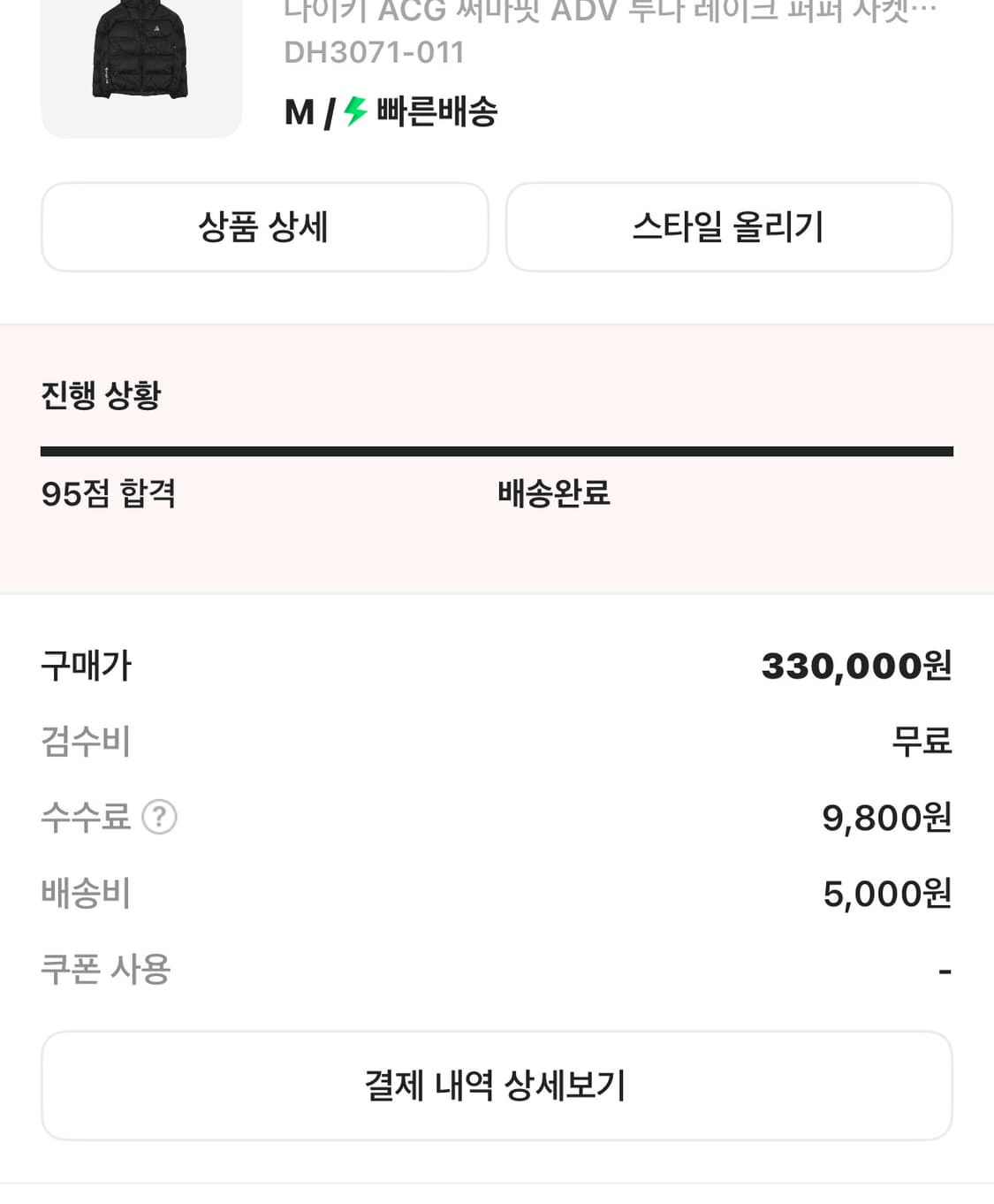Tap the 검수비 inspection fee row
The image size is (994, 1204).
[x=86, y=743]
